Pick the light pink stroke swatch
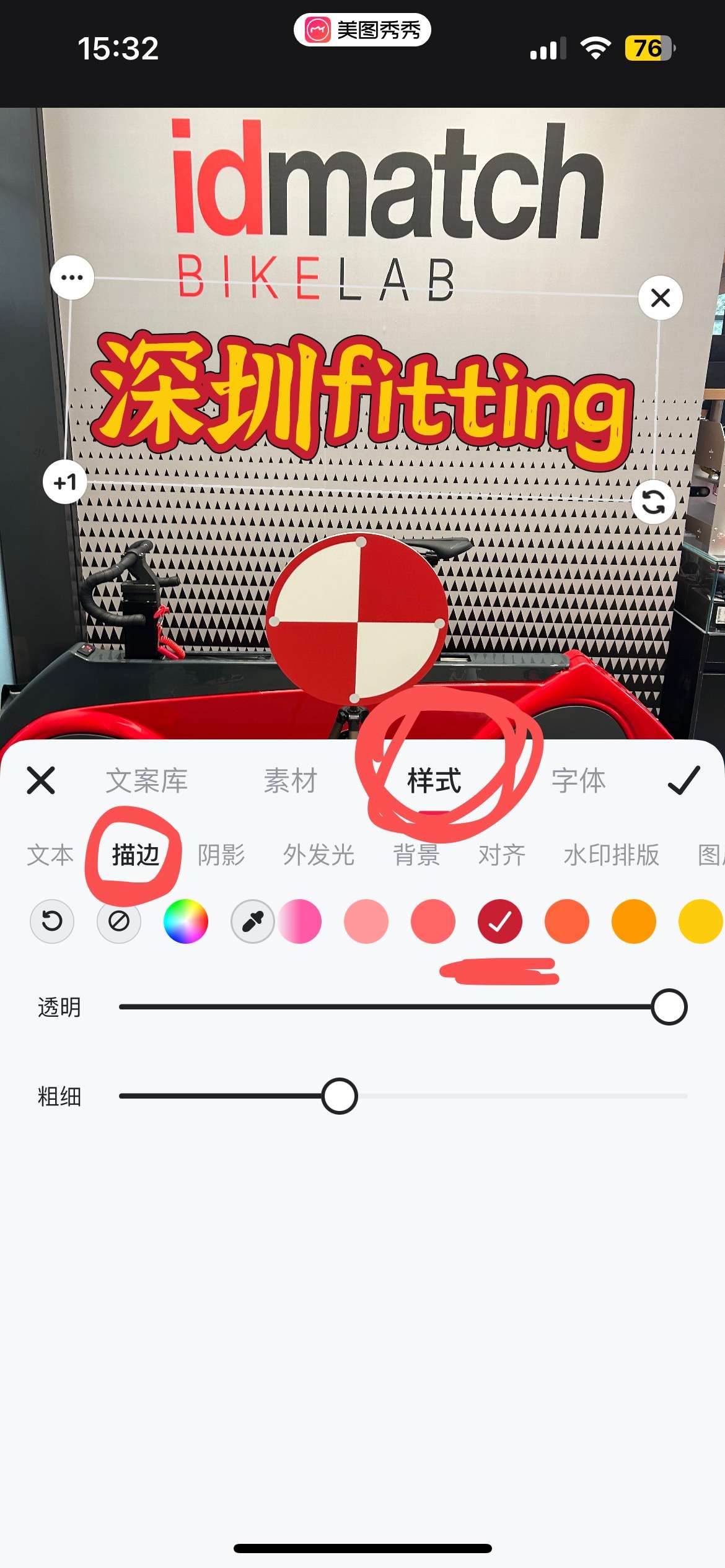725x1568 pixels. point(366,921)
